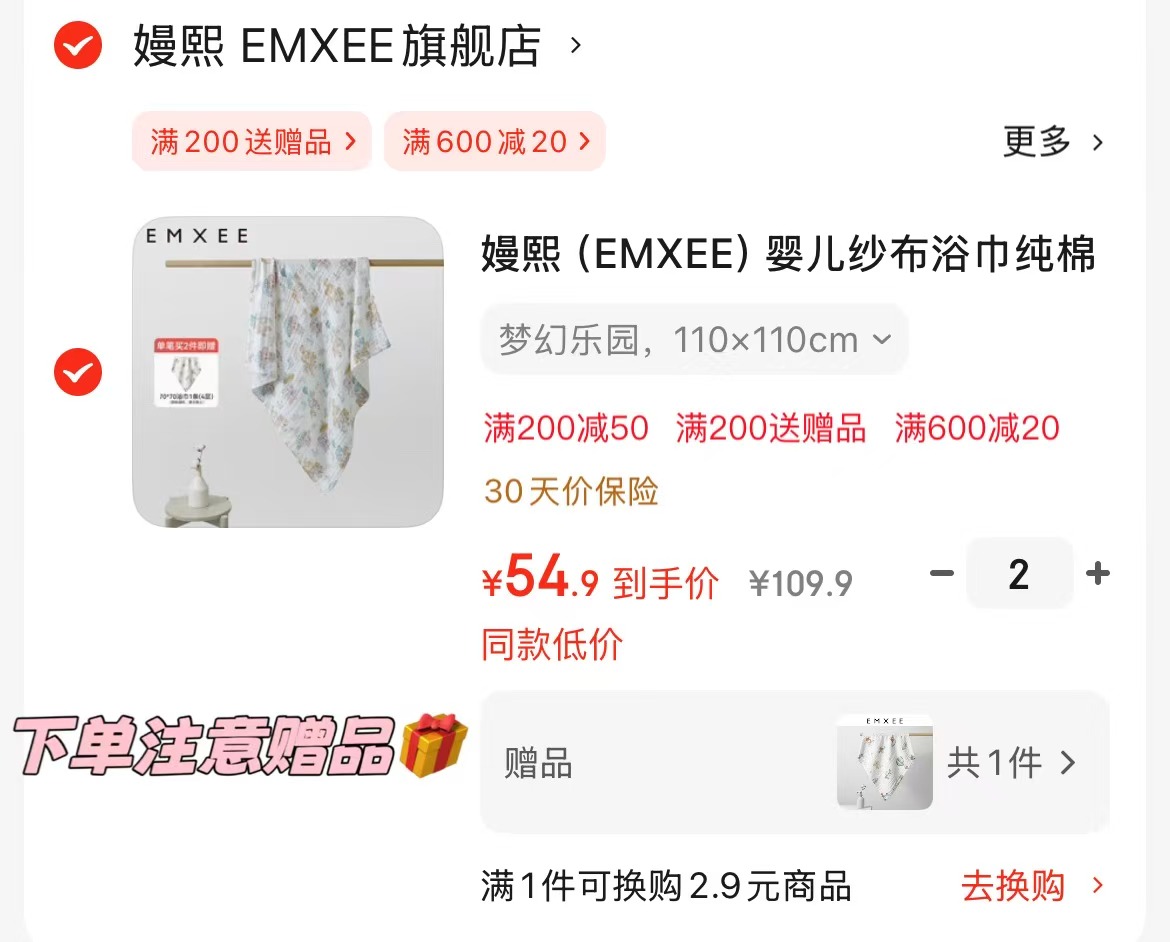Open the 嫚熙 EMXEE旗舰店 store page
This screenshot has height=942, width=1170.
click(338, 47)
